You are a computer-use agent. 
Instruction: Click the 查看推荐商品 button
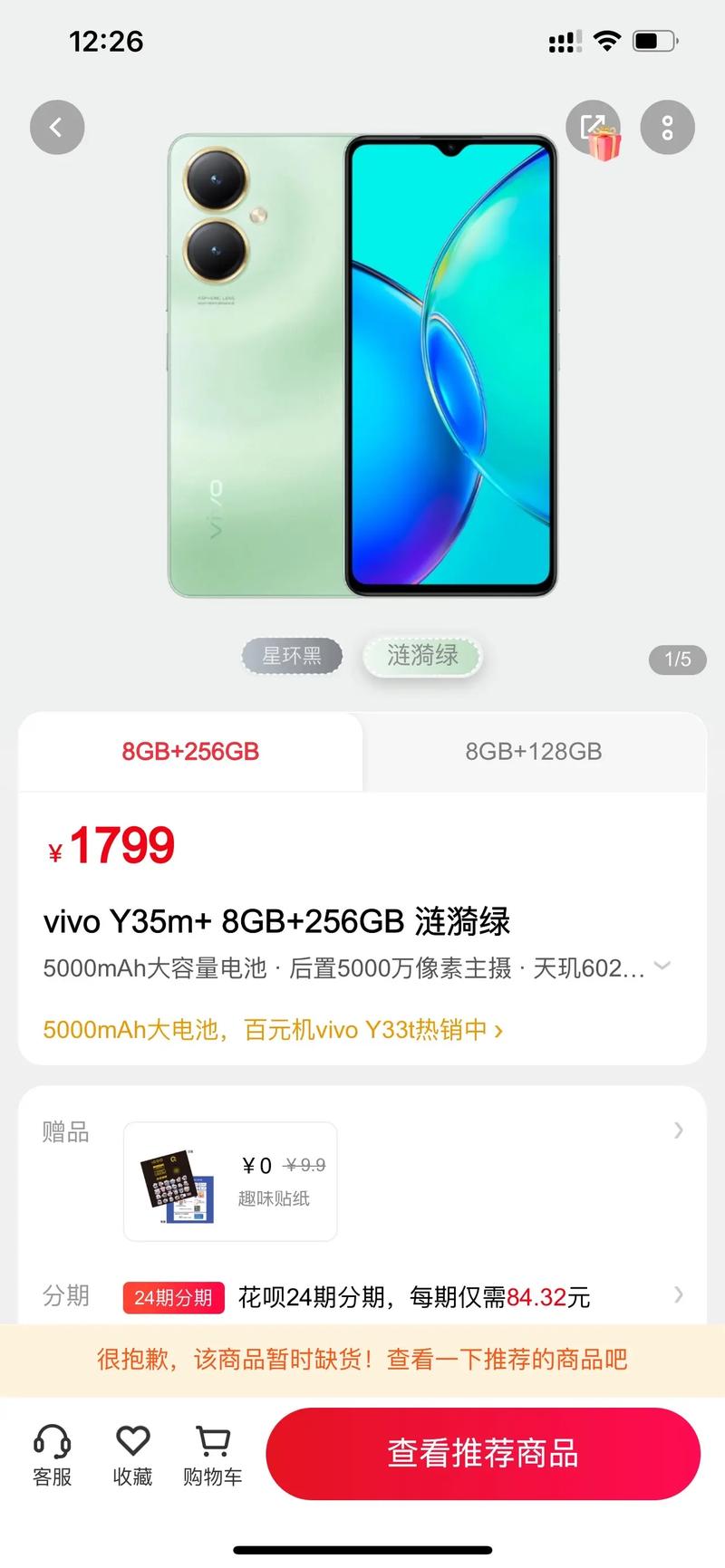pos(483,1454)
